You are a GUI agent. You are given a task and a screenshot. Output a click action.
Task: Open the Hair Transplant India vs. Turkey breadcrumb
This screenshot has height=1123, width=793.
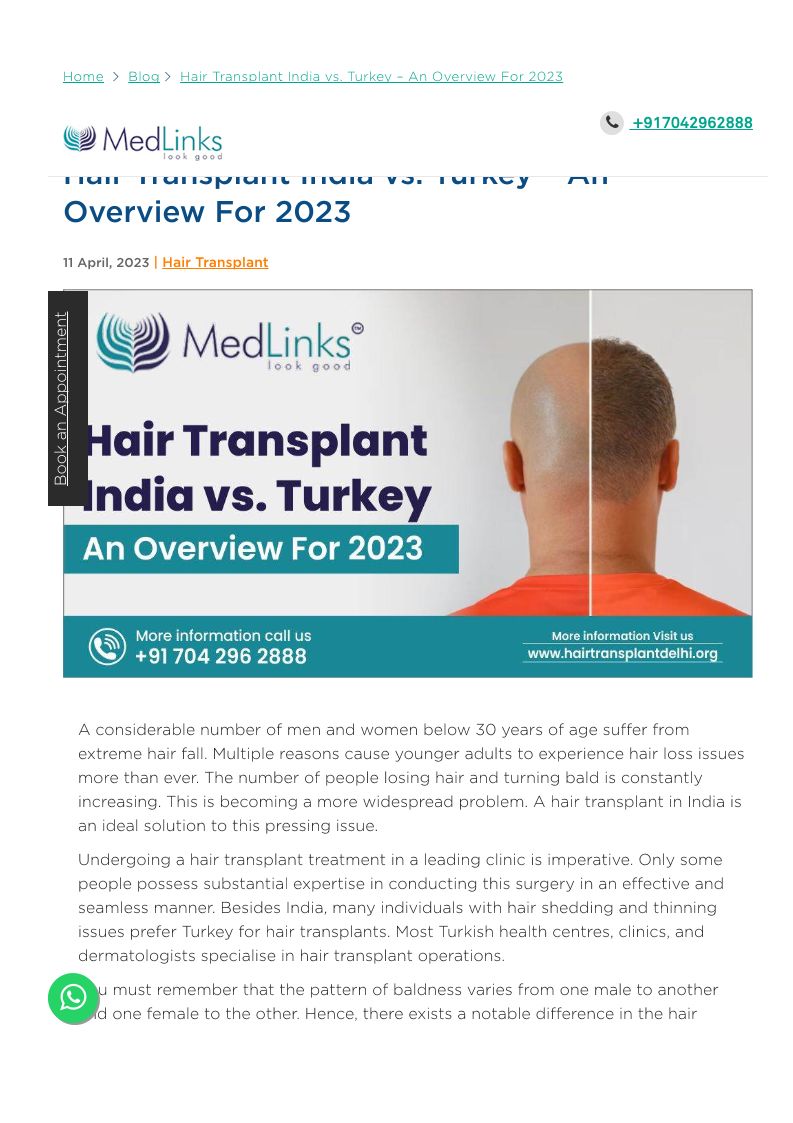click(371, 77)
